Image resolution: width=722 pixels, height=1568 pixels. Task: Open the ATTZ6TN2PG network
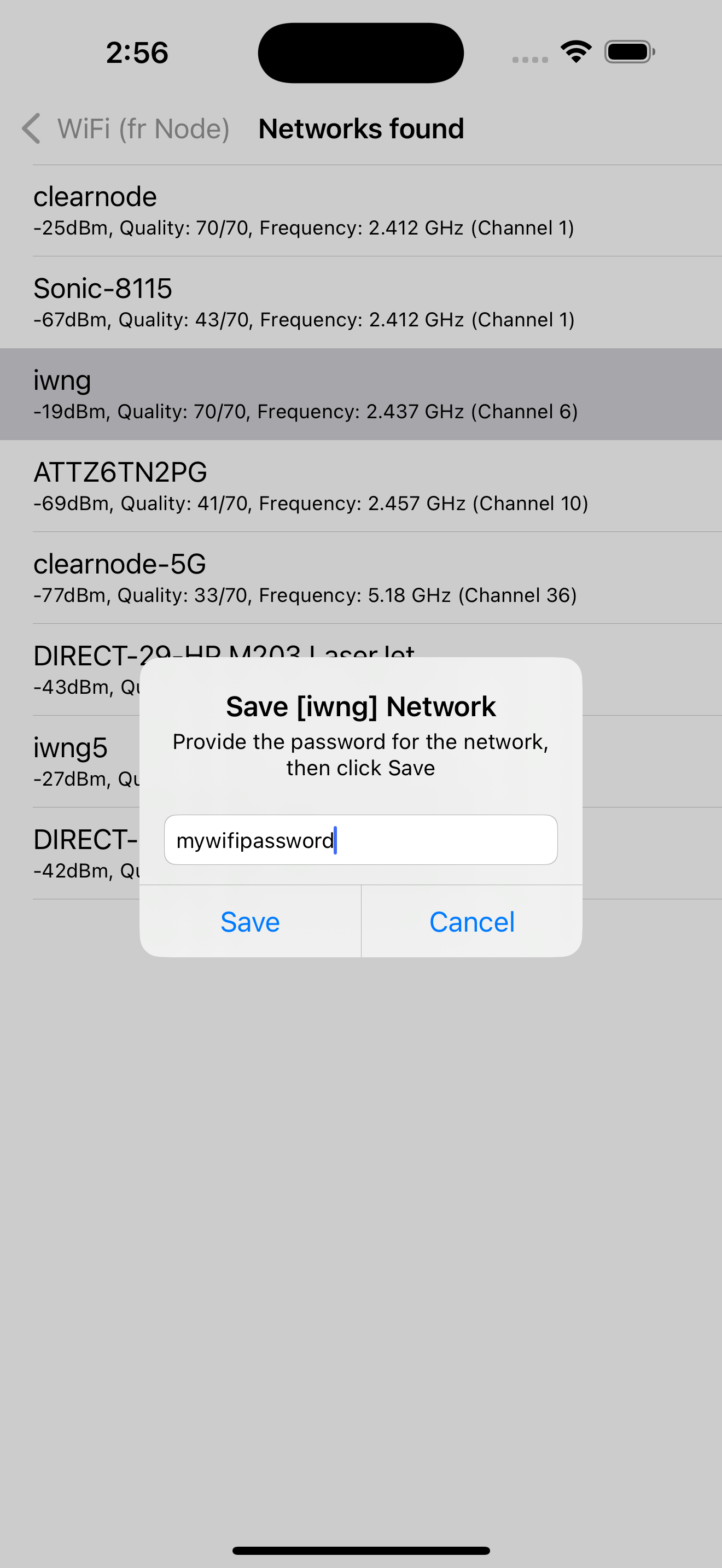point(304,487)
